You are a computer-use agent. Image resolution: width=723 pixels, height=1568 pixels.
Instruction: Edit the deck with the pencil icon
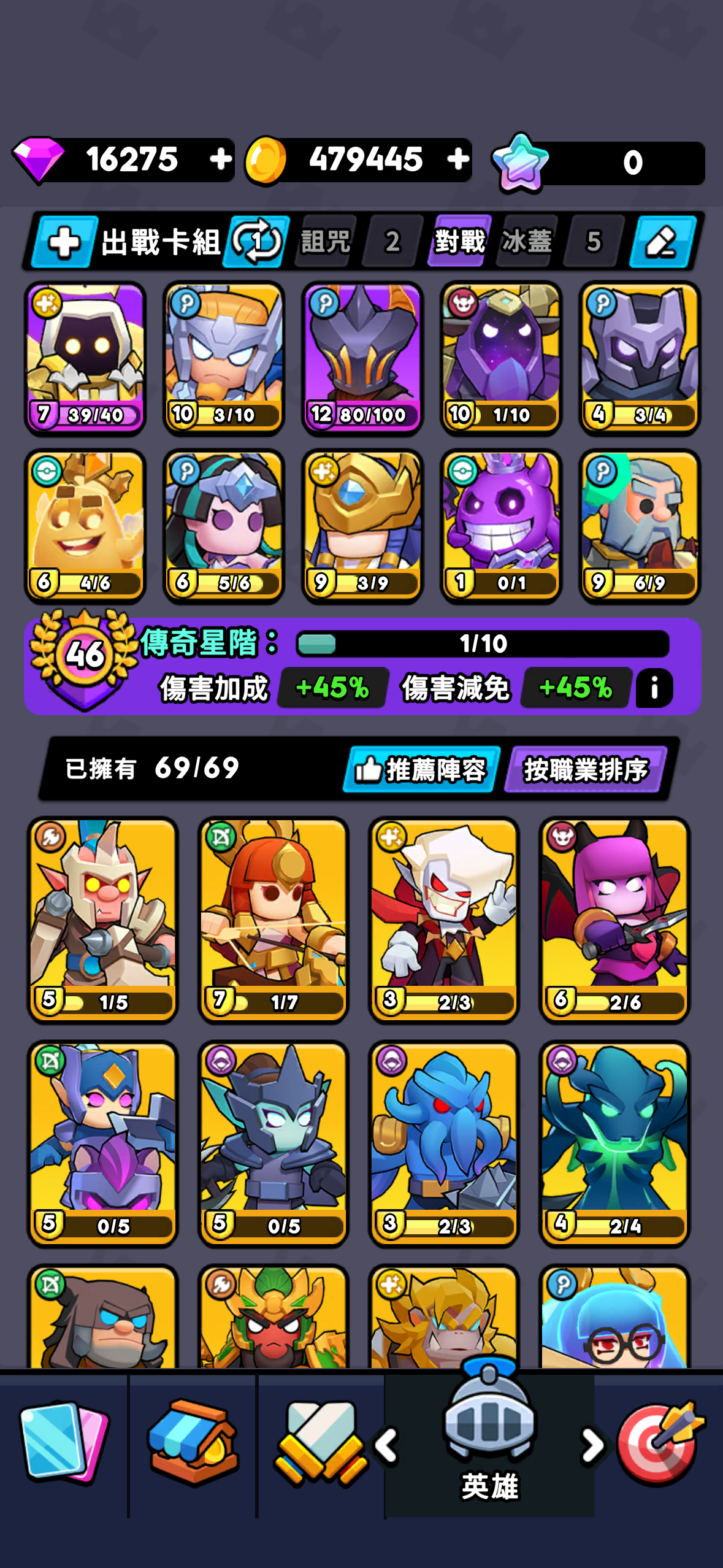662,242
